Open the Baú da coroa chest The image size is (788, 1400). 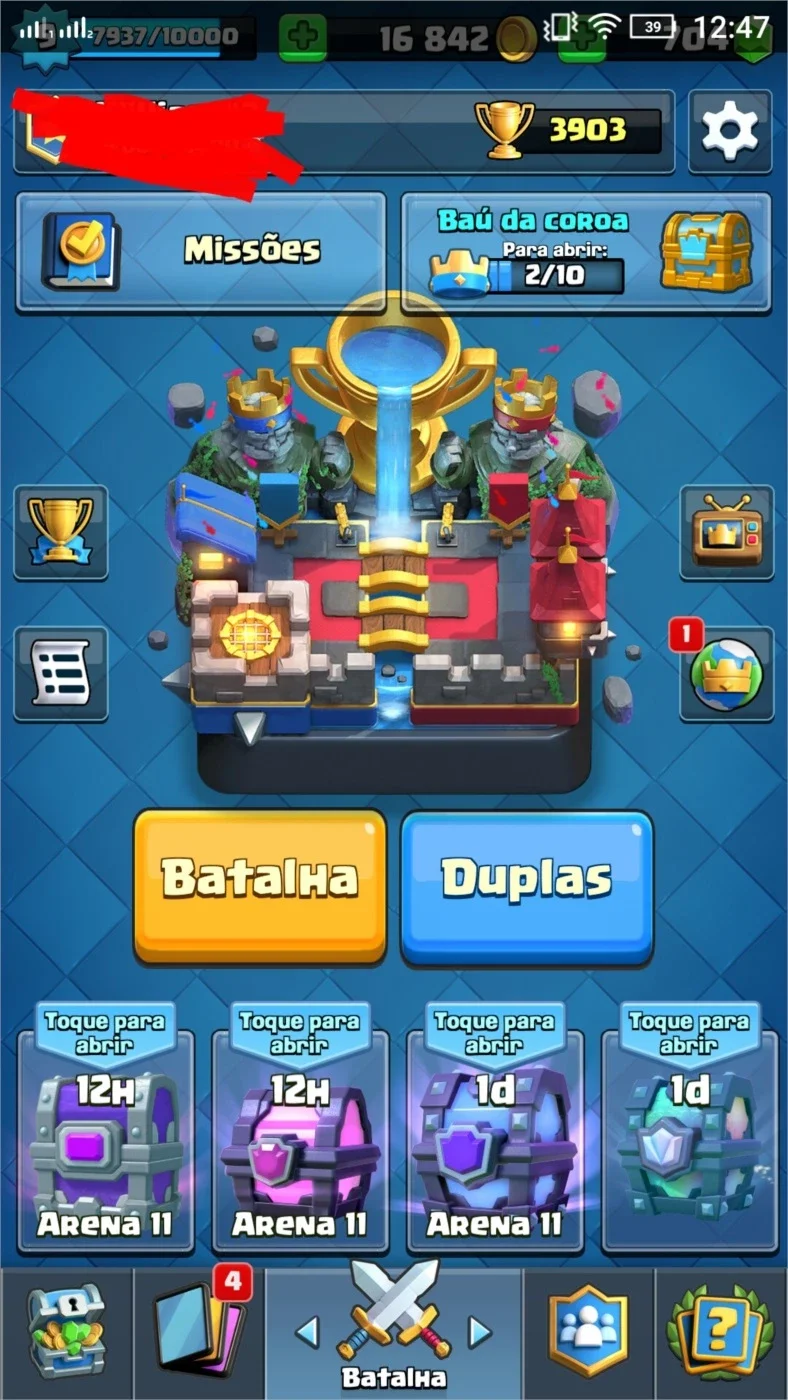pyautogui.click(x=586, y=252)
